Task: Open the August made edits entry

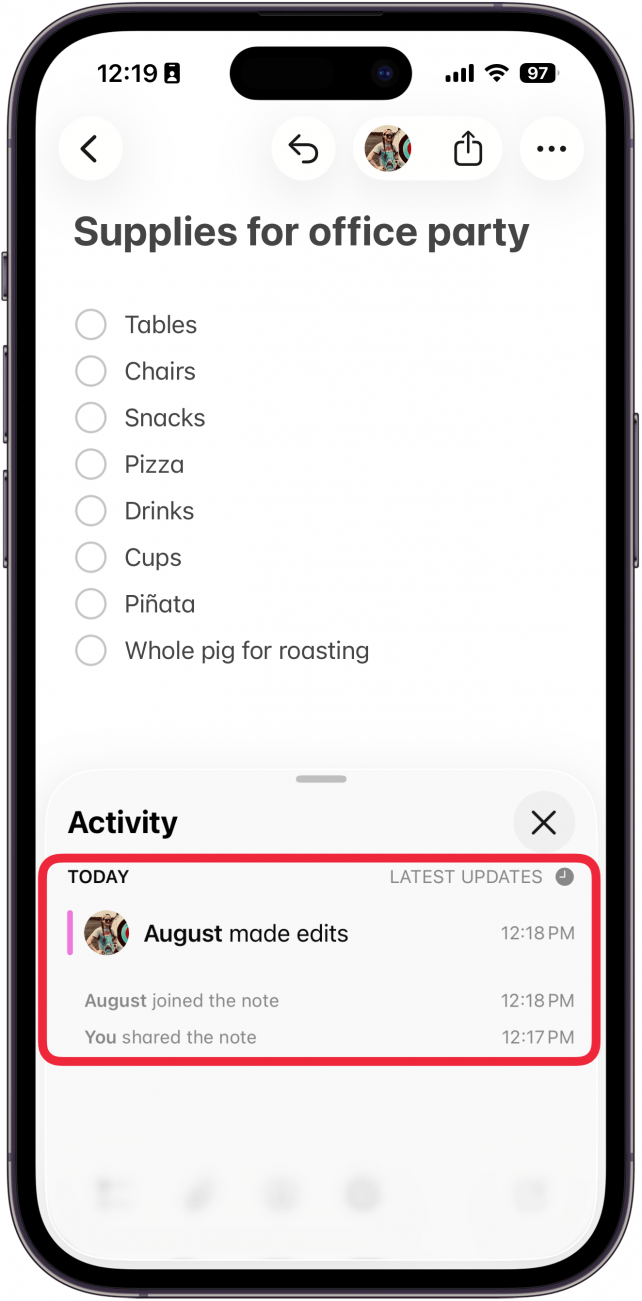Action: [x=246, y=934]
